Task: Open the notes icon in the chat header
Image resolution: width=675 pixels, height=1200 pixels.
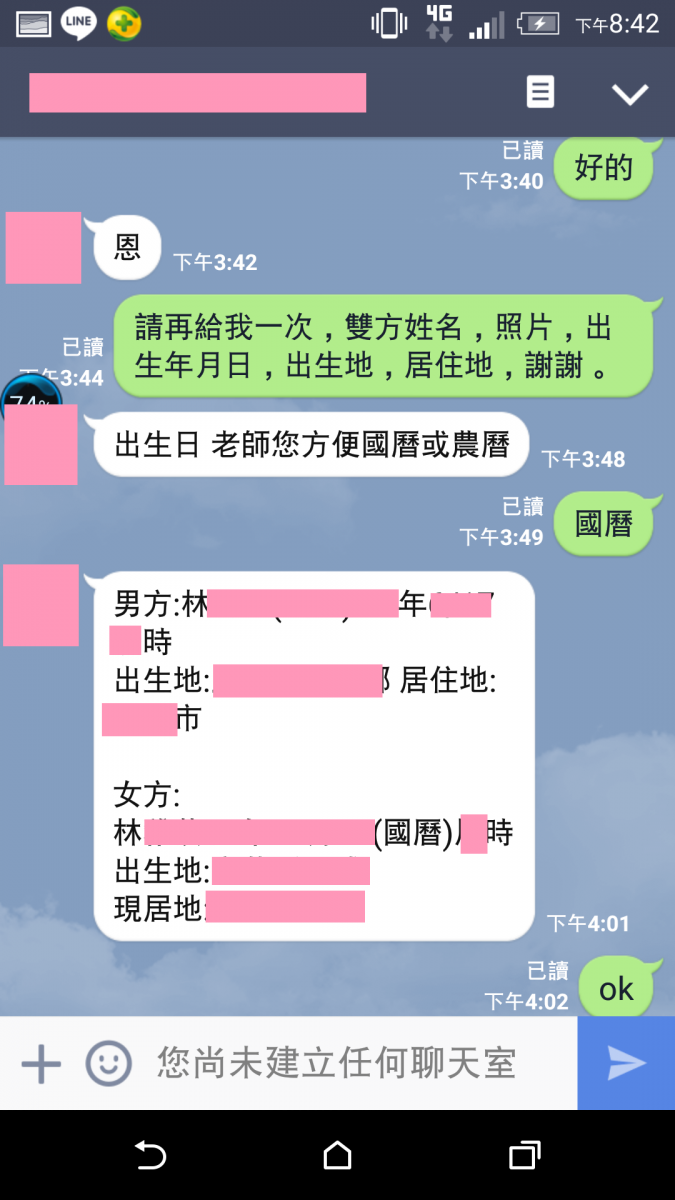Action: click(x=540, y=93)
